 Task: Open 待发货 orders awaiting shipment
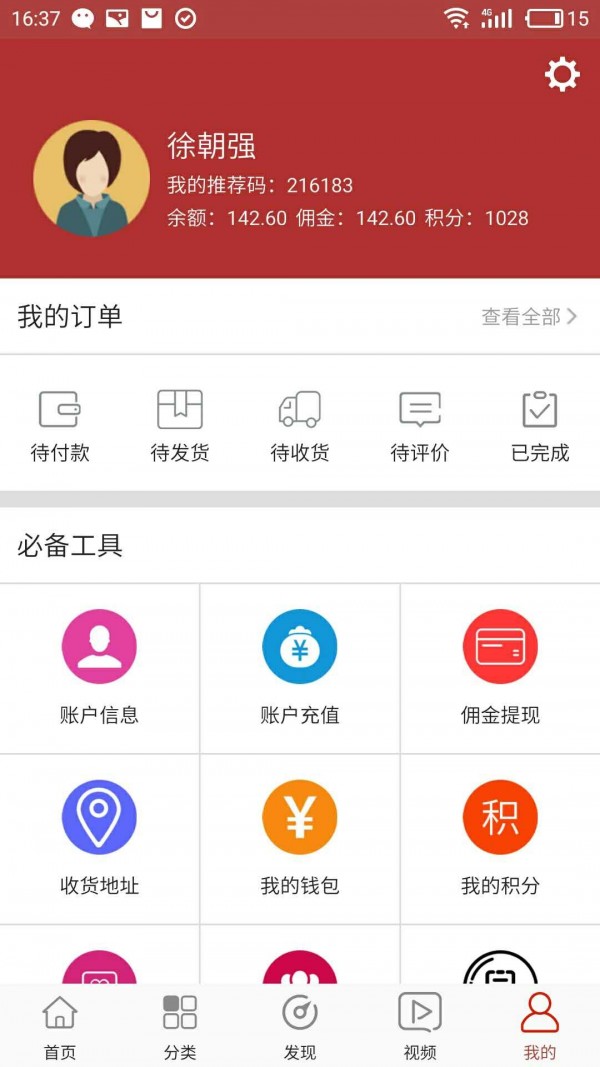180,425
